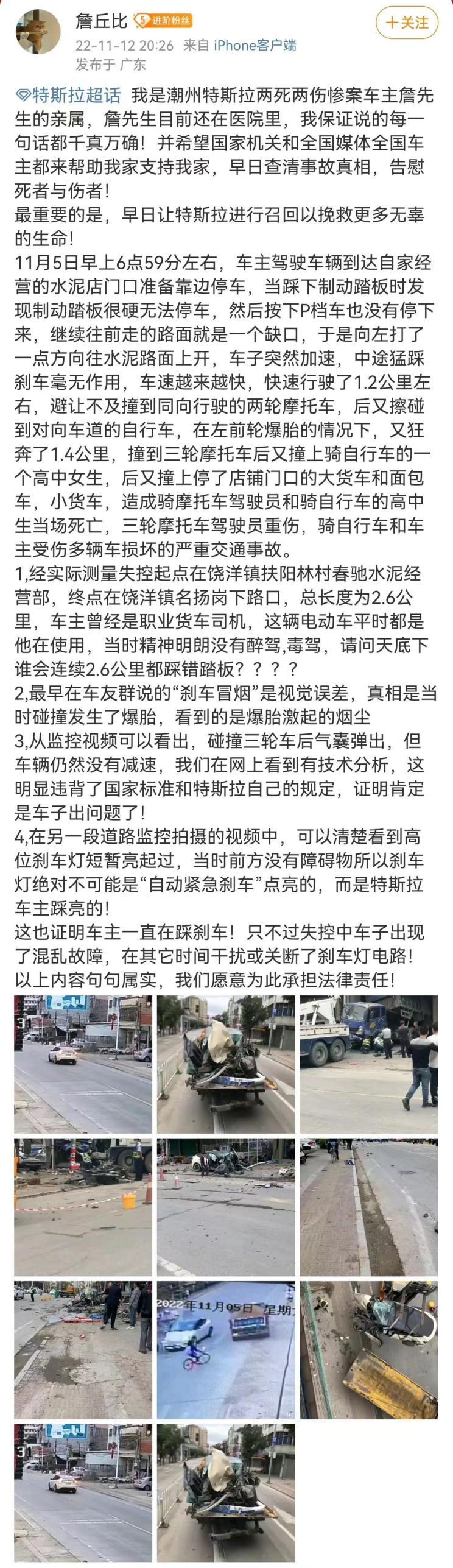
Task: Follow the user with the 关注 button
Action: [407, 23]
